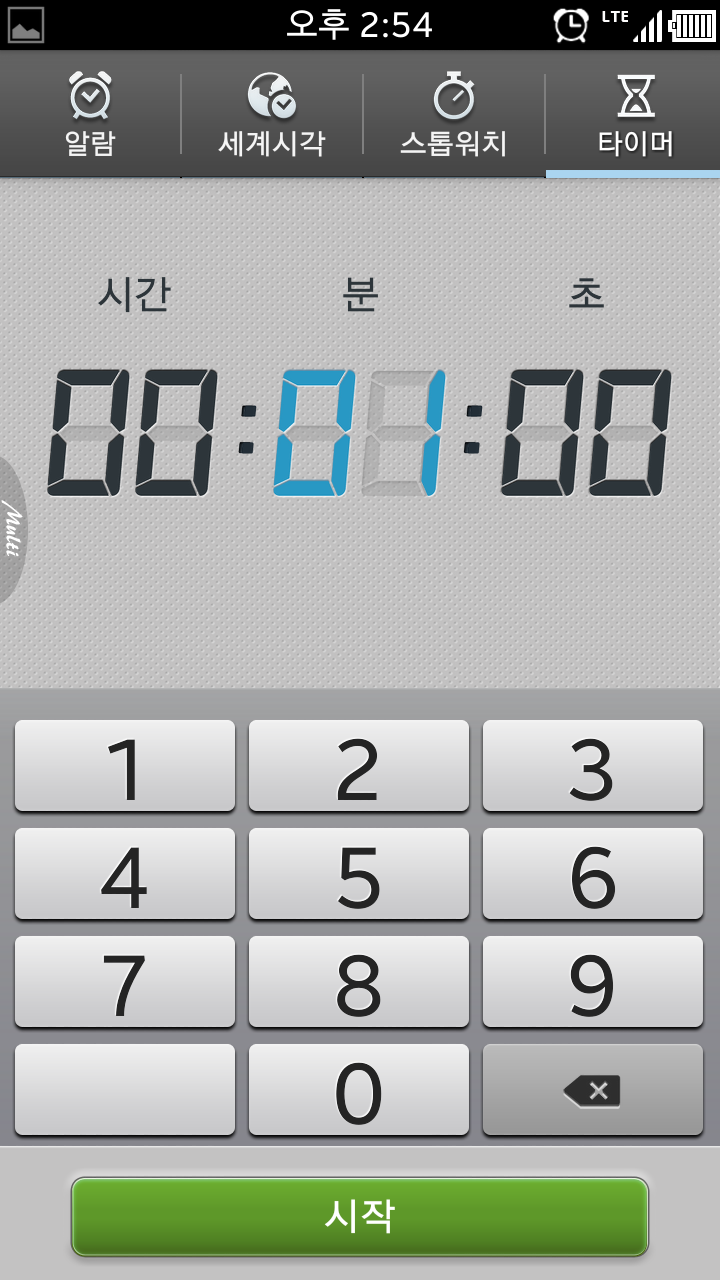Delete the last digit with backspace
Image resolution: width=720 pixels, height=1280 pixels.
pos(593,1090)
